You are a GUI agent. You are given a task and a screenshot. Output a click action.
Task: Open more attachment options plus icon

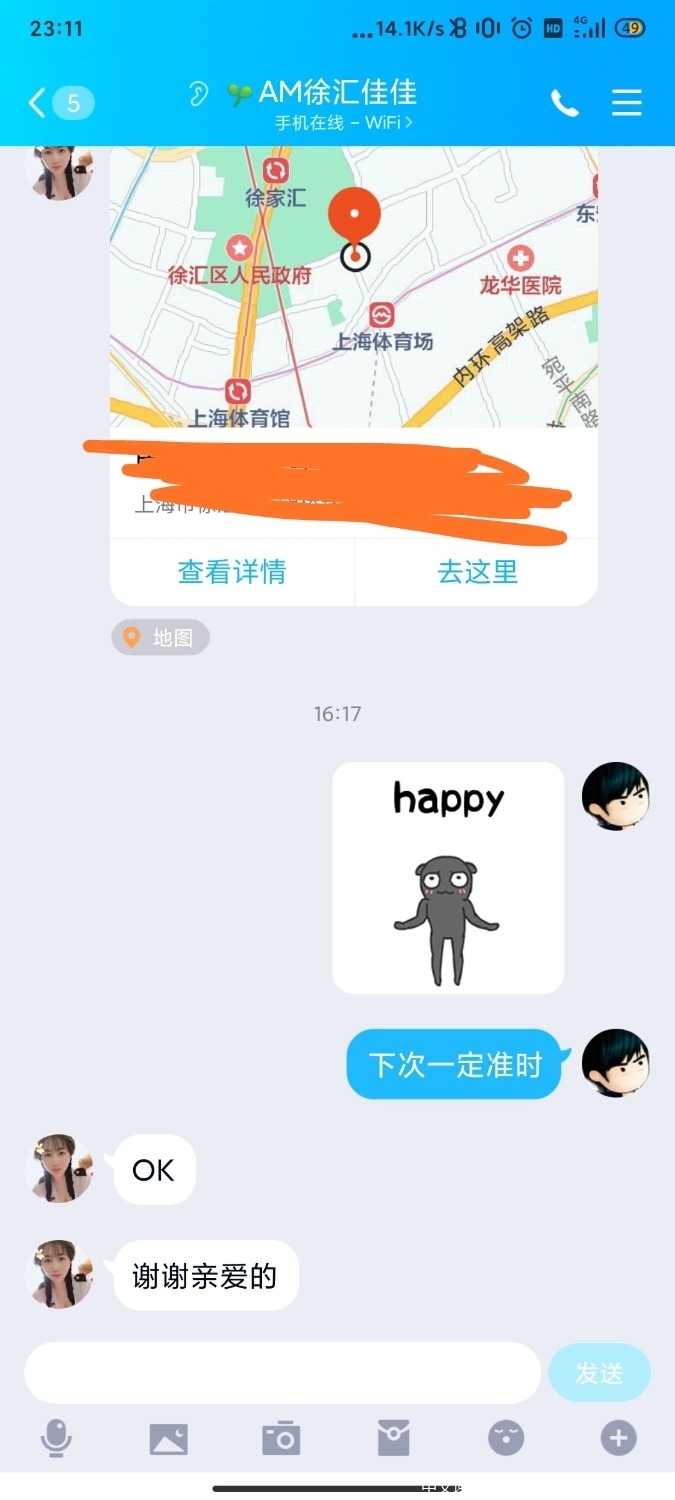point(618,1439)
